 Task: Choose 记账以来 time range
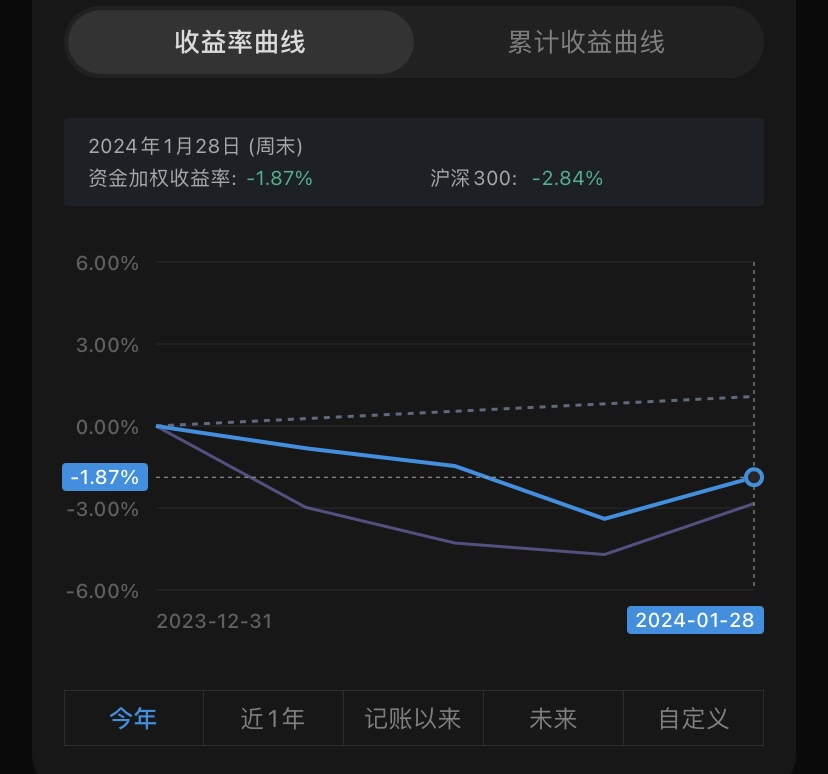413,718
